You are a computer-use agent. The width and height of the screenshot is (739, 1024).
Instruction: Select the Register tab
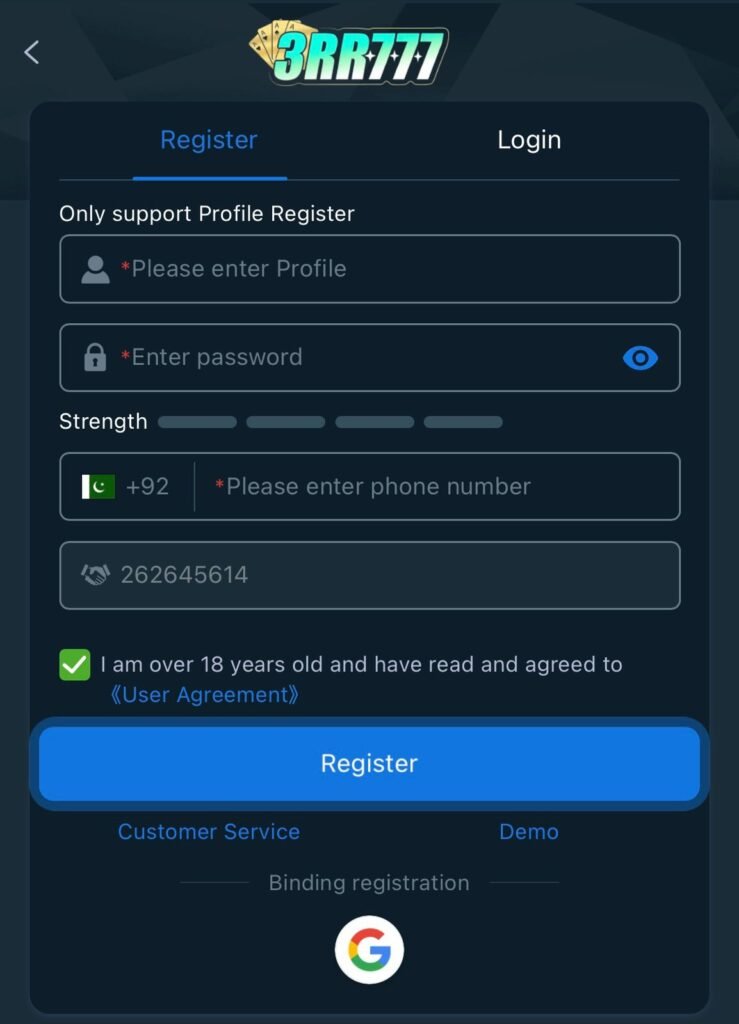[209, 140]
